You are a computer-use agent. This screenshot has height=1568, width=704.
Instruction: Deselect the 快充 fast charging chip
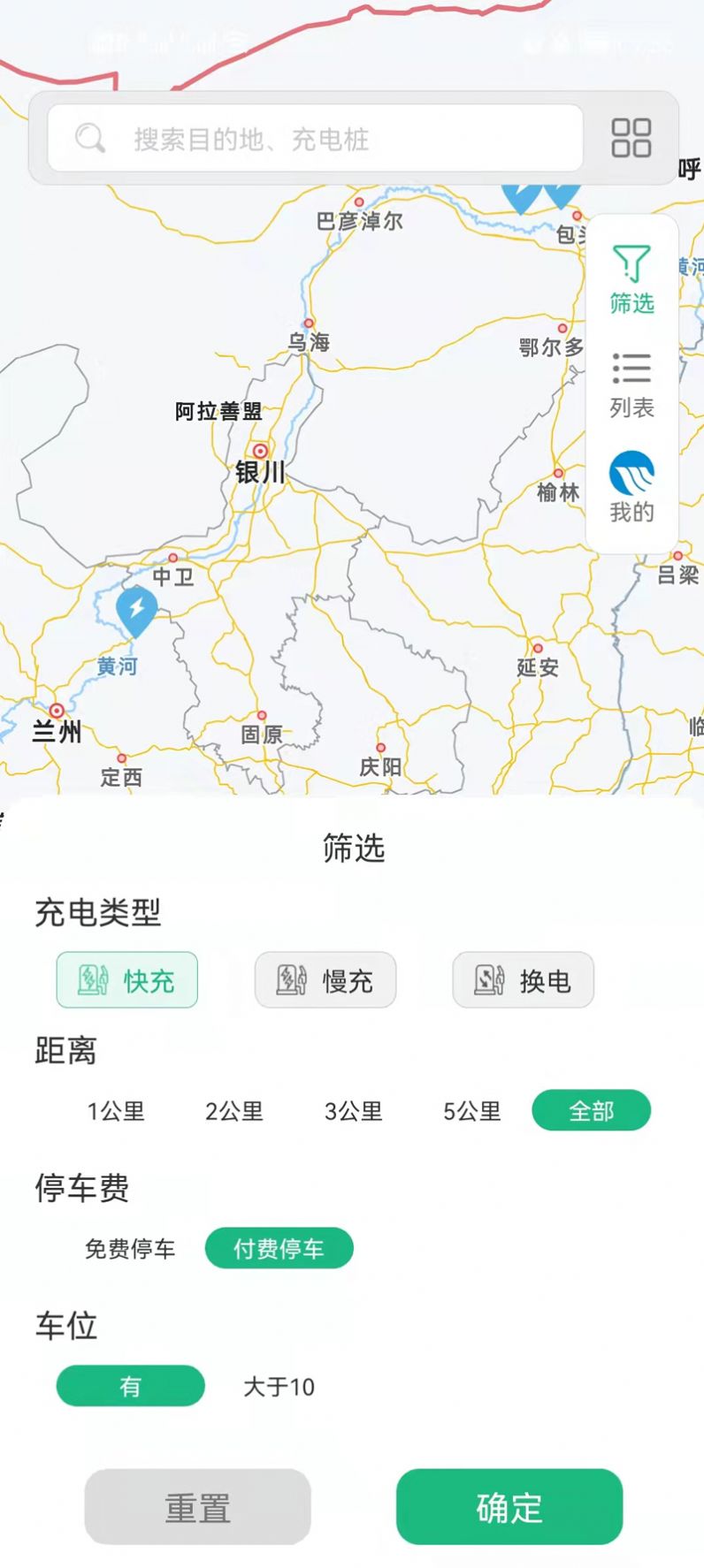point(127,980)
